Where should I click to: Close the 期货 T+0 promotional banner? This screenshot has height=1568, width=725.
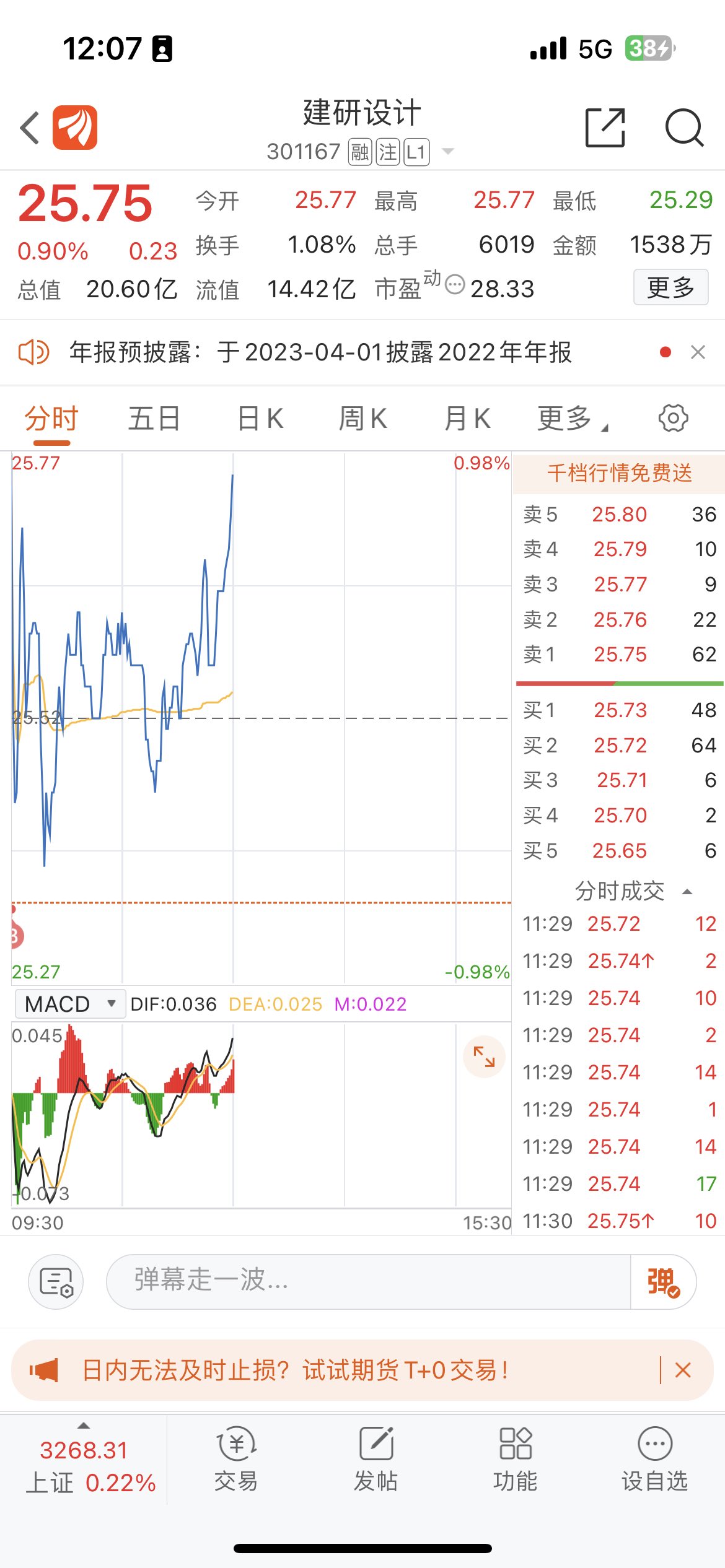point(684,1371)
